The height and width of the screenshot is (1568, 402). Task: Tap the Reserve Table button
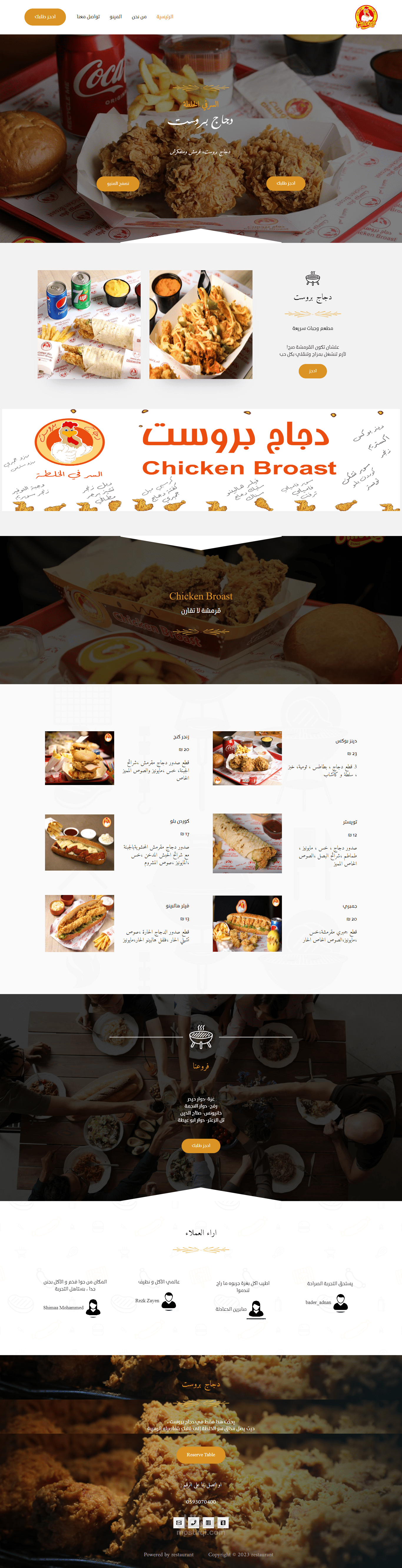201,1455
